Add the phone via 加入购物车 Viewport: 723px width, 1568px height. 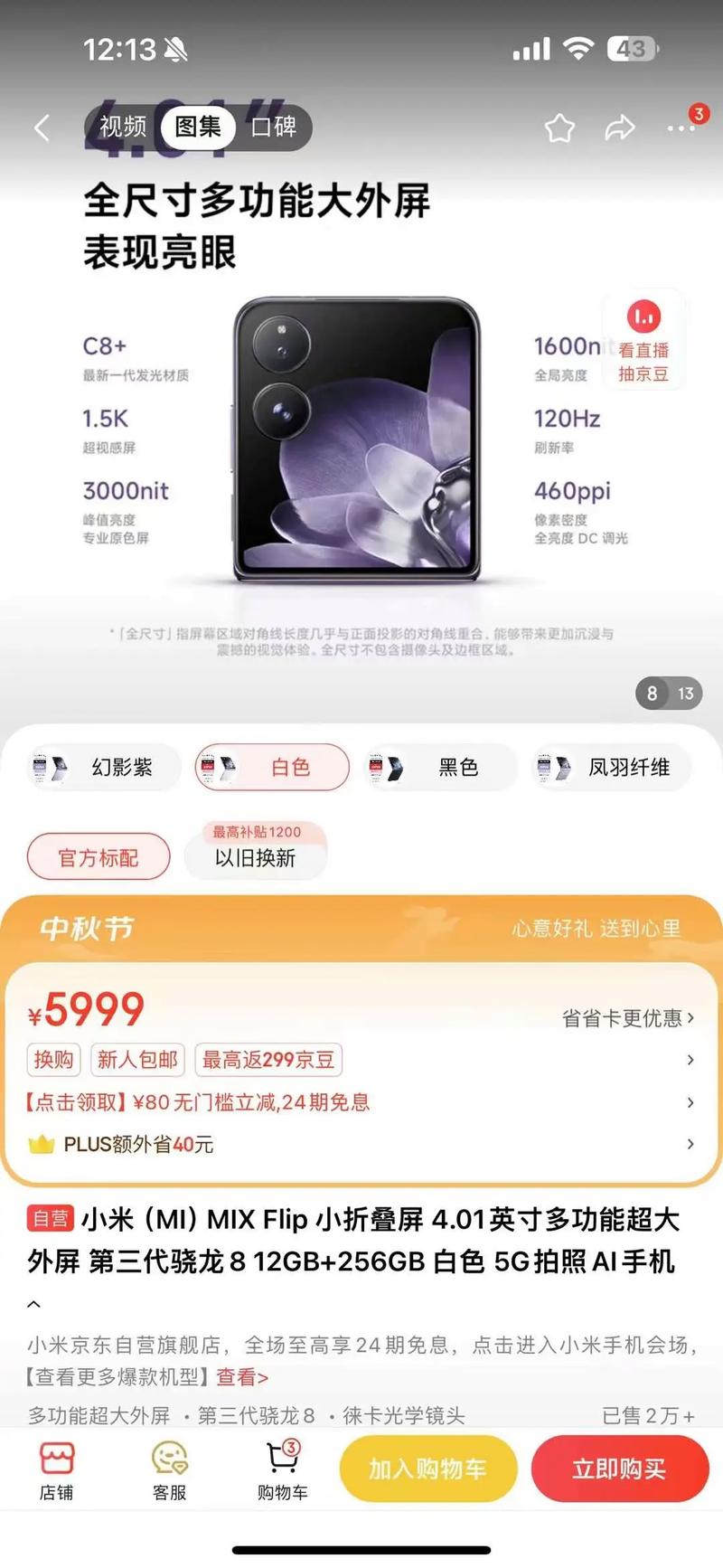427,1469
